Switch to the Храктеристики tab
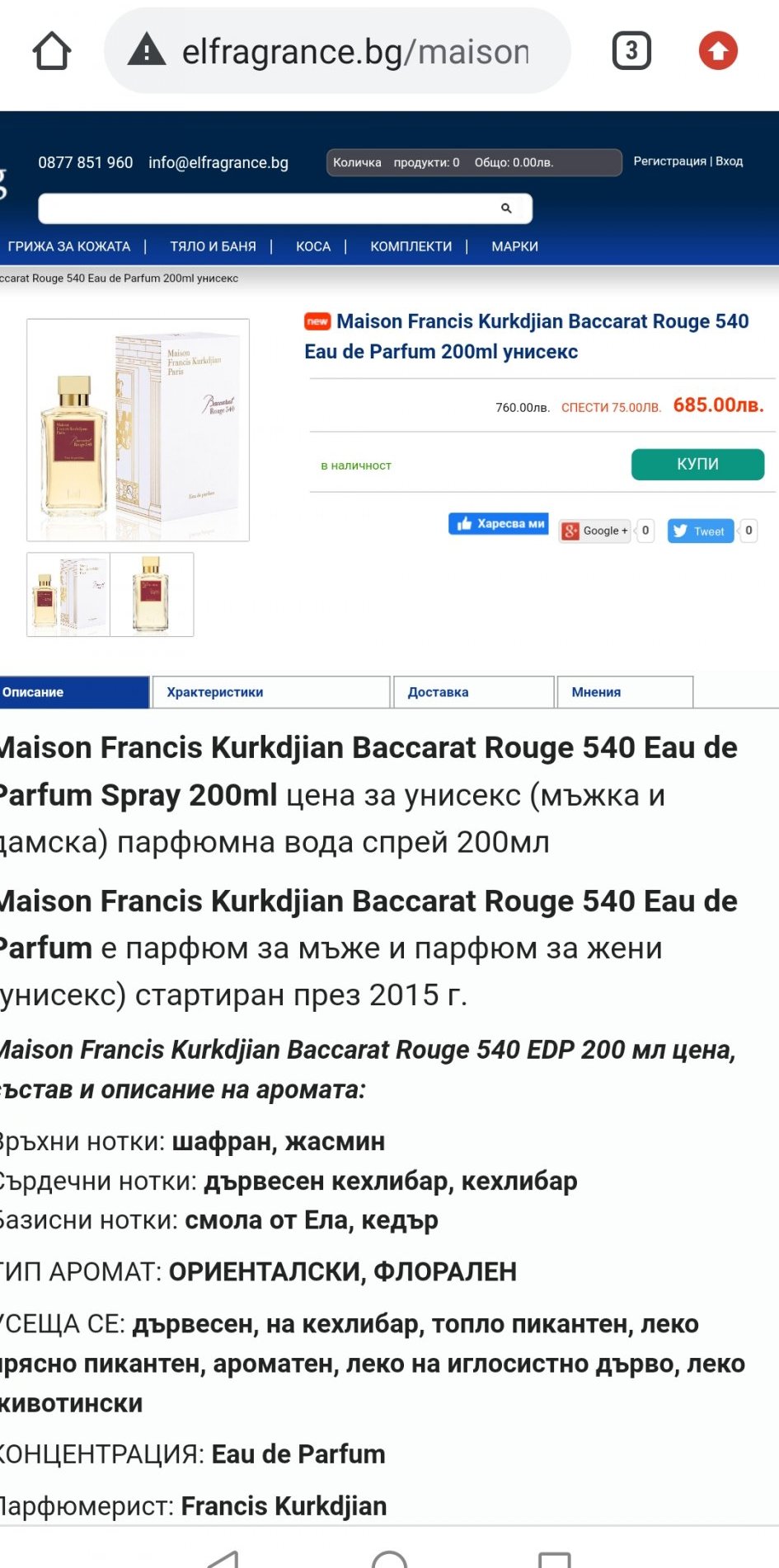Image resolution: width=779 pixels, height=1568 pixels. 270,692
